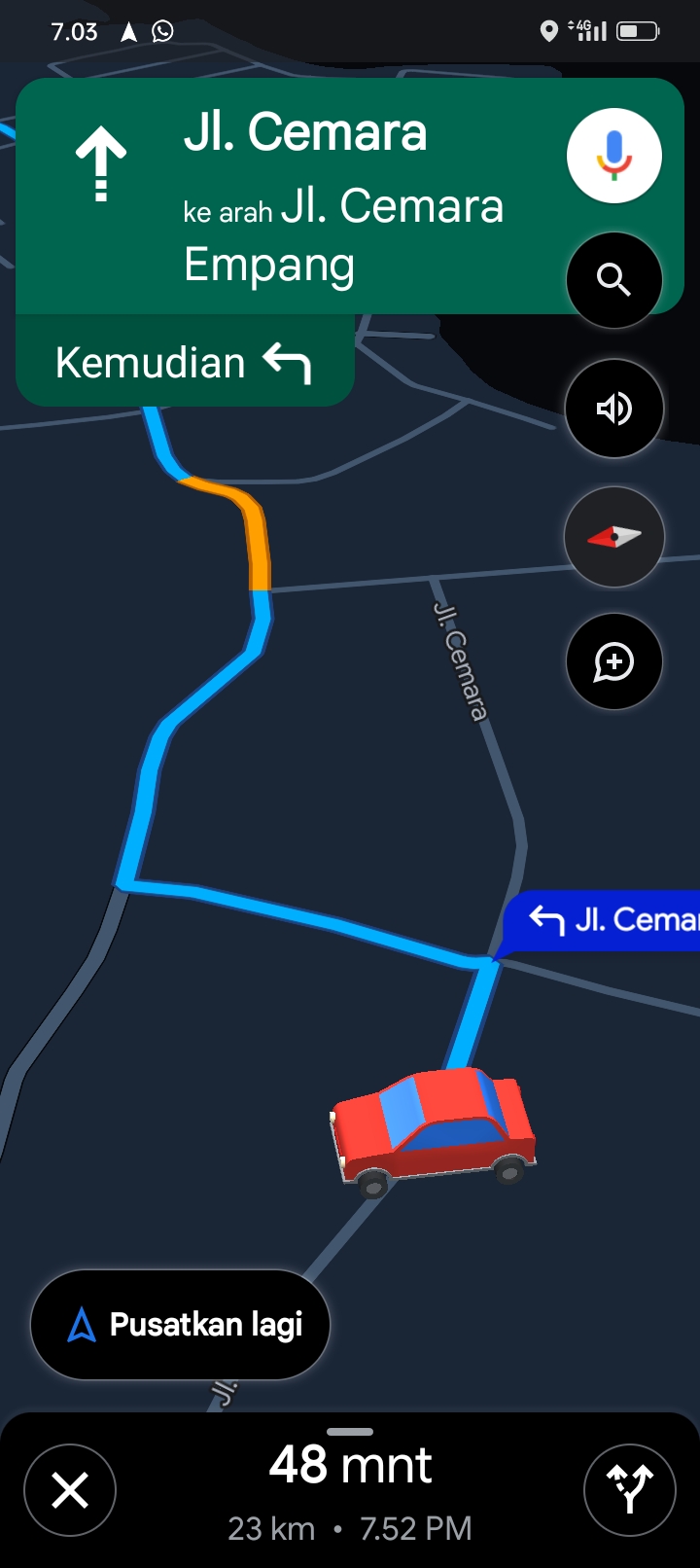Show alternate routes icon
The width and height of the screenshot is (700, 1568).
pos(630,1490)
